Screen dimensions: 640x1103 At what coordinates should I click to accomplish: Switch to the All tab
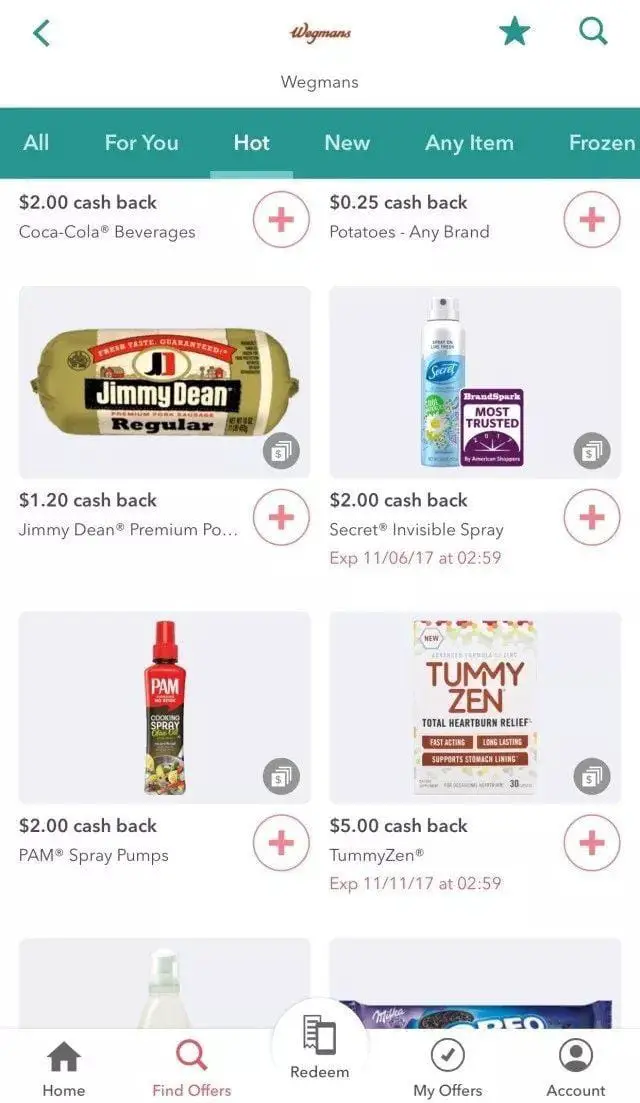[x=36, y=142]
